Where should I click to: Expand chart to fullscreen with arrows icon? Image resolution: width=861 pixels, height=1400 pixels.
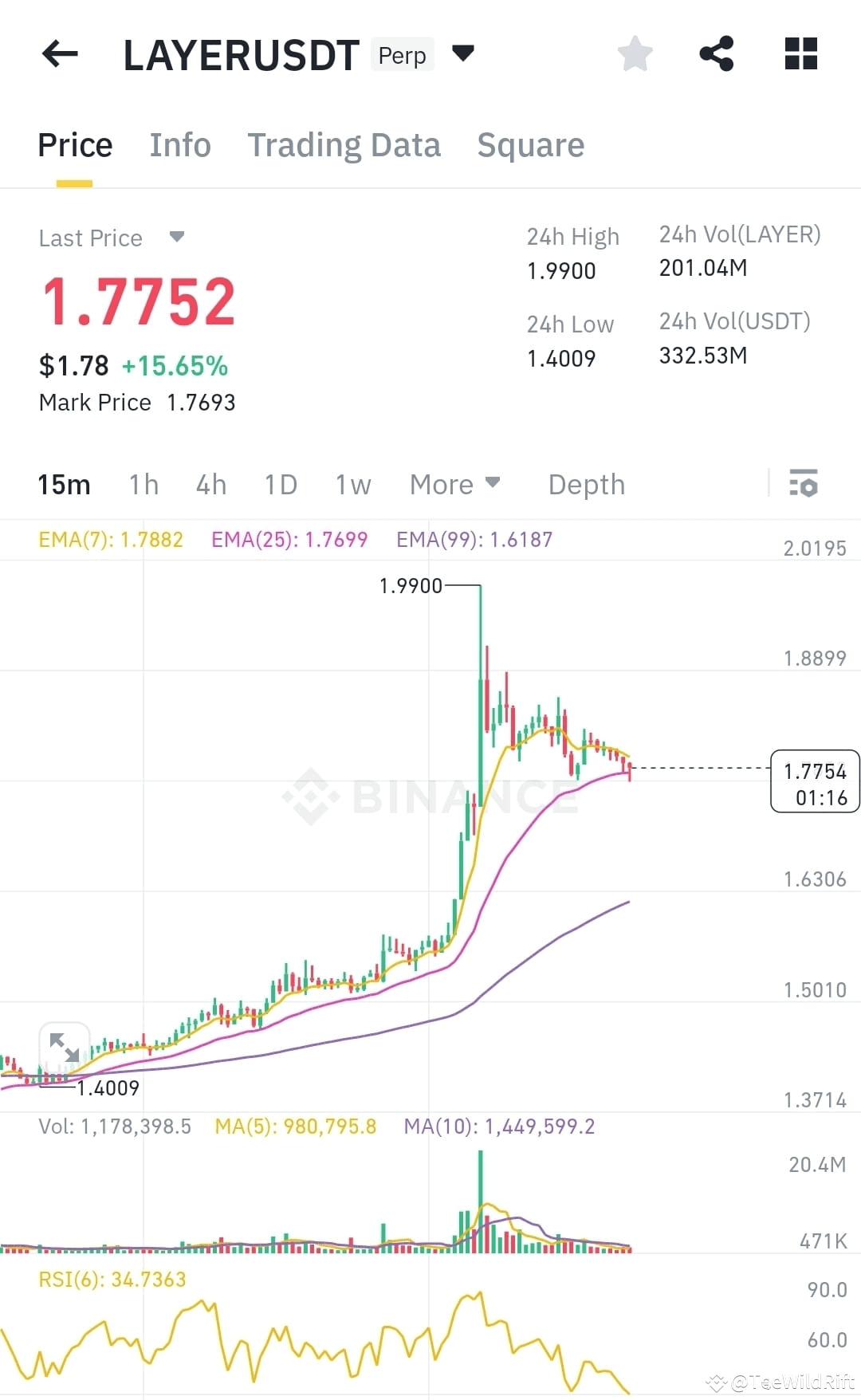(64, 1046)
